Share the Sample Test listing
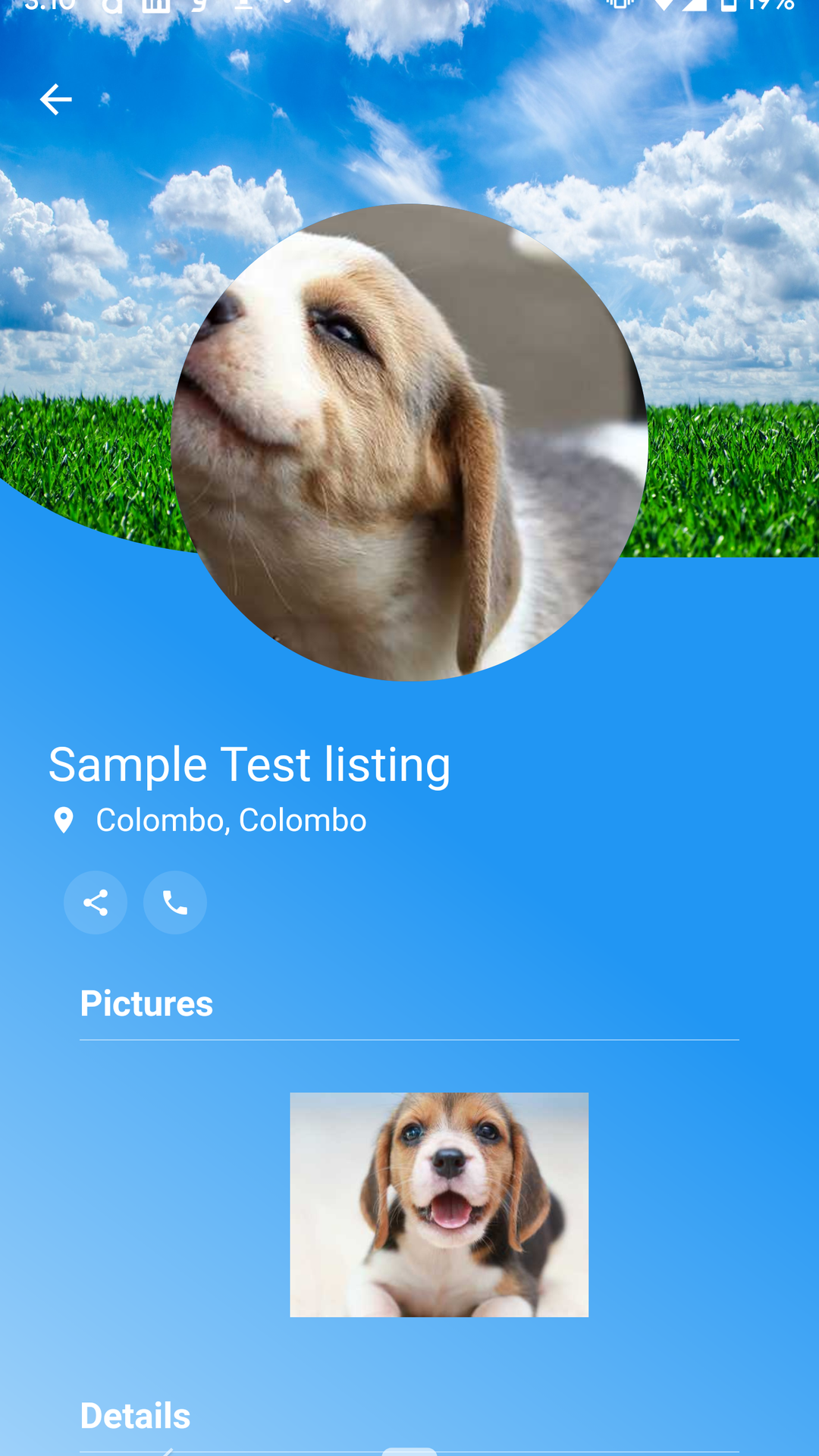Viewport: 819px width, 1456px height. [96, 902]
